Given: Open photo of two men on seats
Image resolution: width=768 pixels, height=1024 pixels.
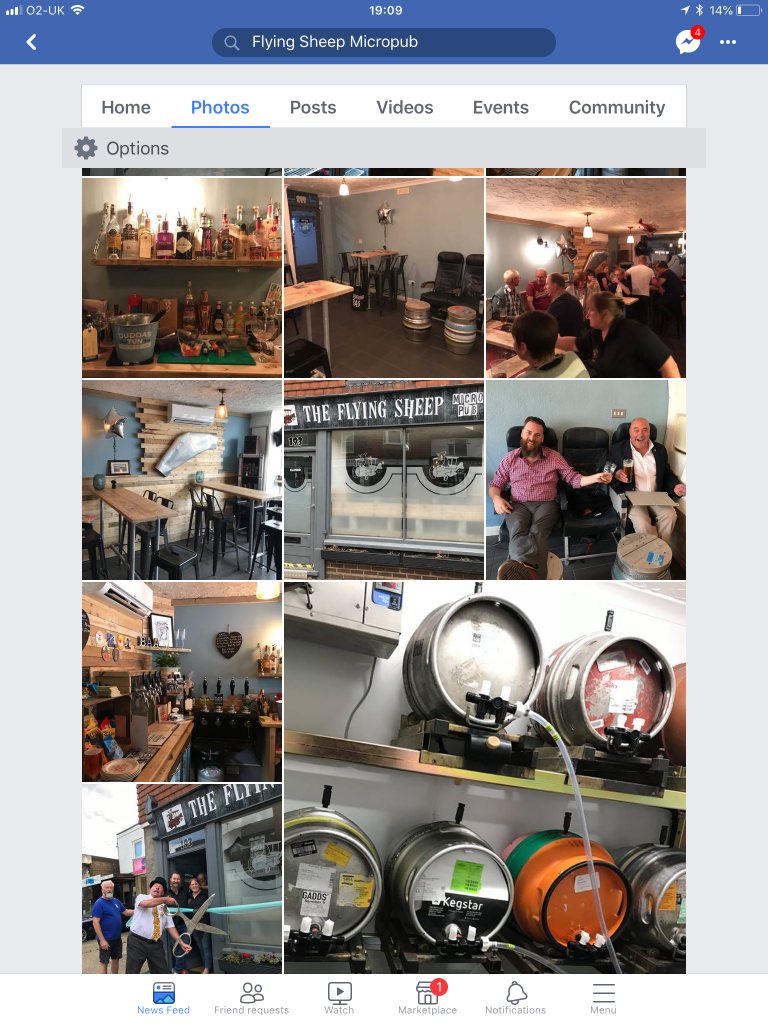Looking at the screenshot, I should tap(586, 479).
